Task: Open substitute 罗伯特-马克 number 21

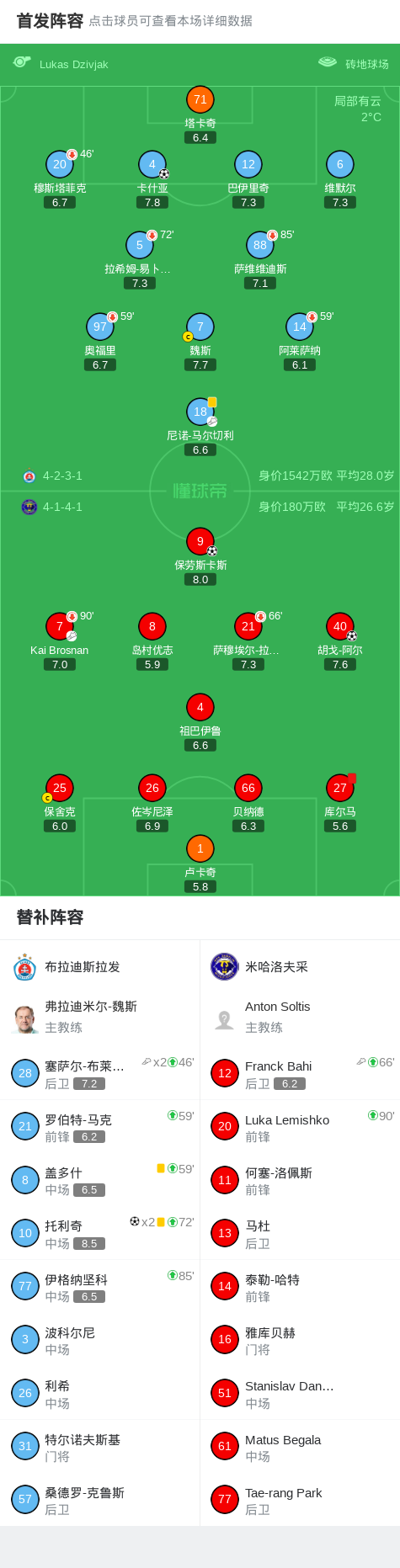Action: (x=100, y=1127)
